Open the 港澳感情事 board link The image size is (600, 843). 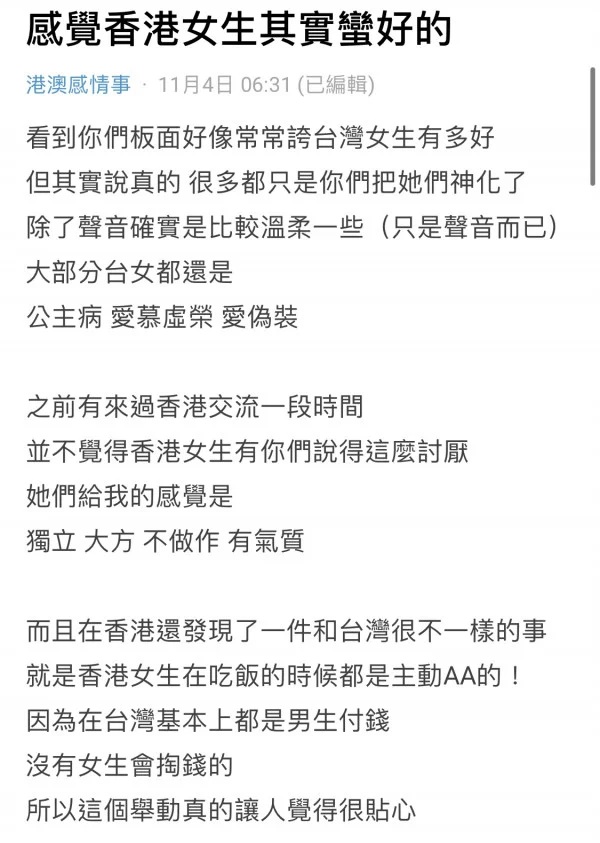coord(79,86)
